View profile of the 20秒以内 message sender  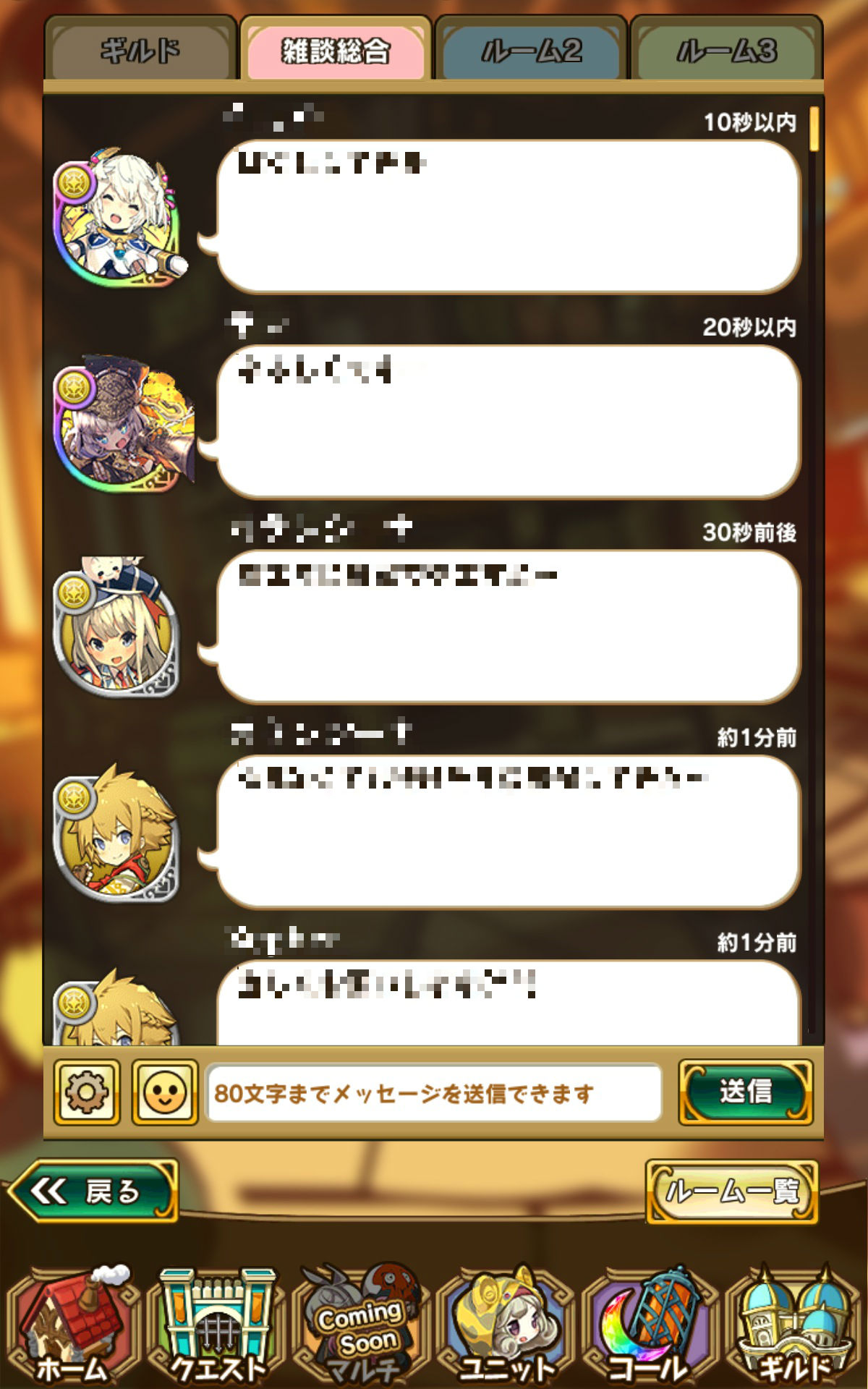119,423
